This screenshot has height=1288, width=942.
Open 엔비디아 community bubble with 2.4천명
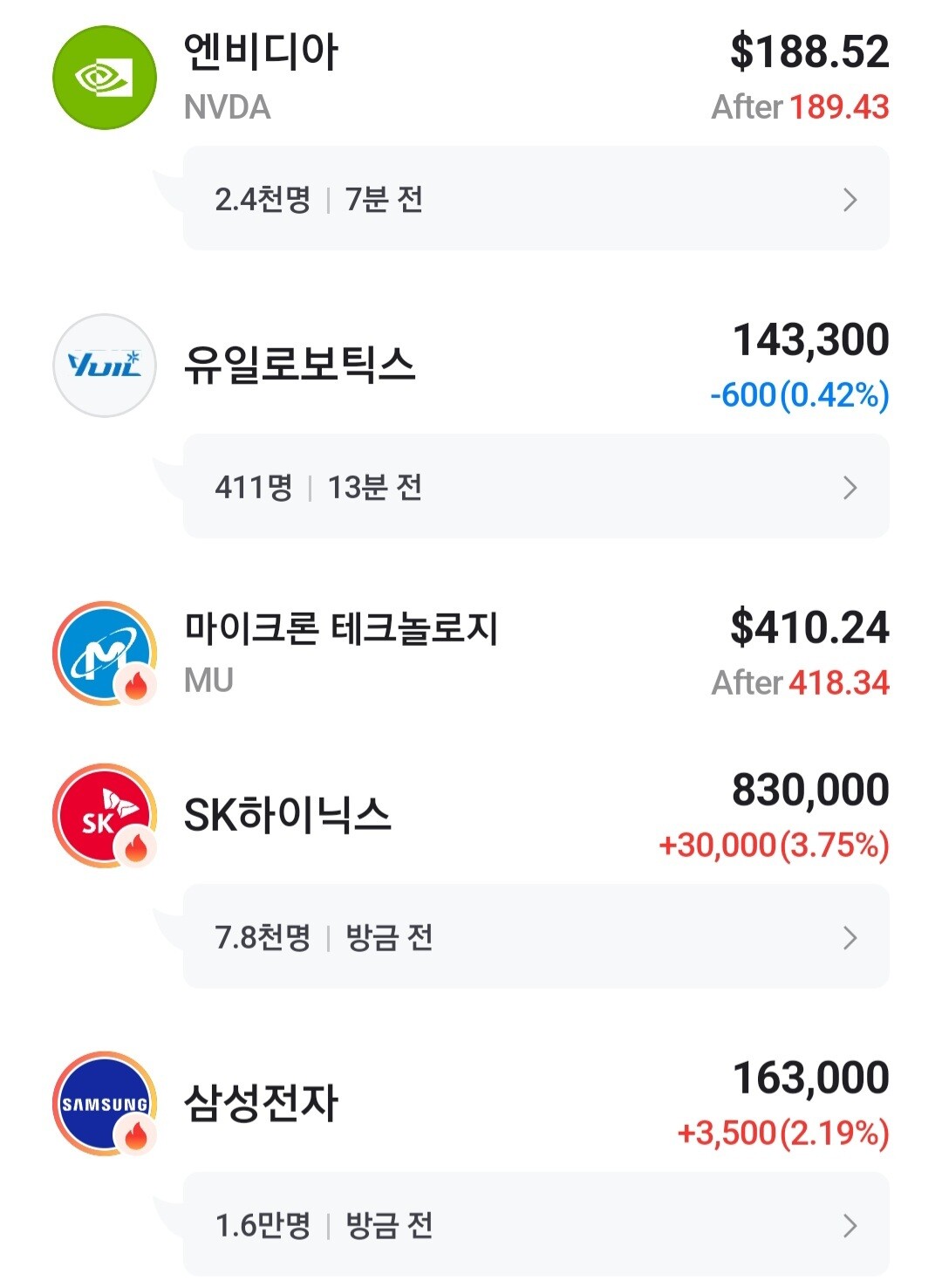(x=536, y=199)
